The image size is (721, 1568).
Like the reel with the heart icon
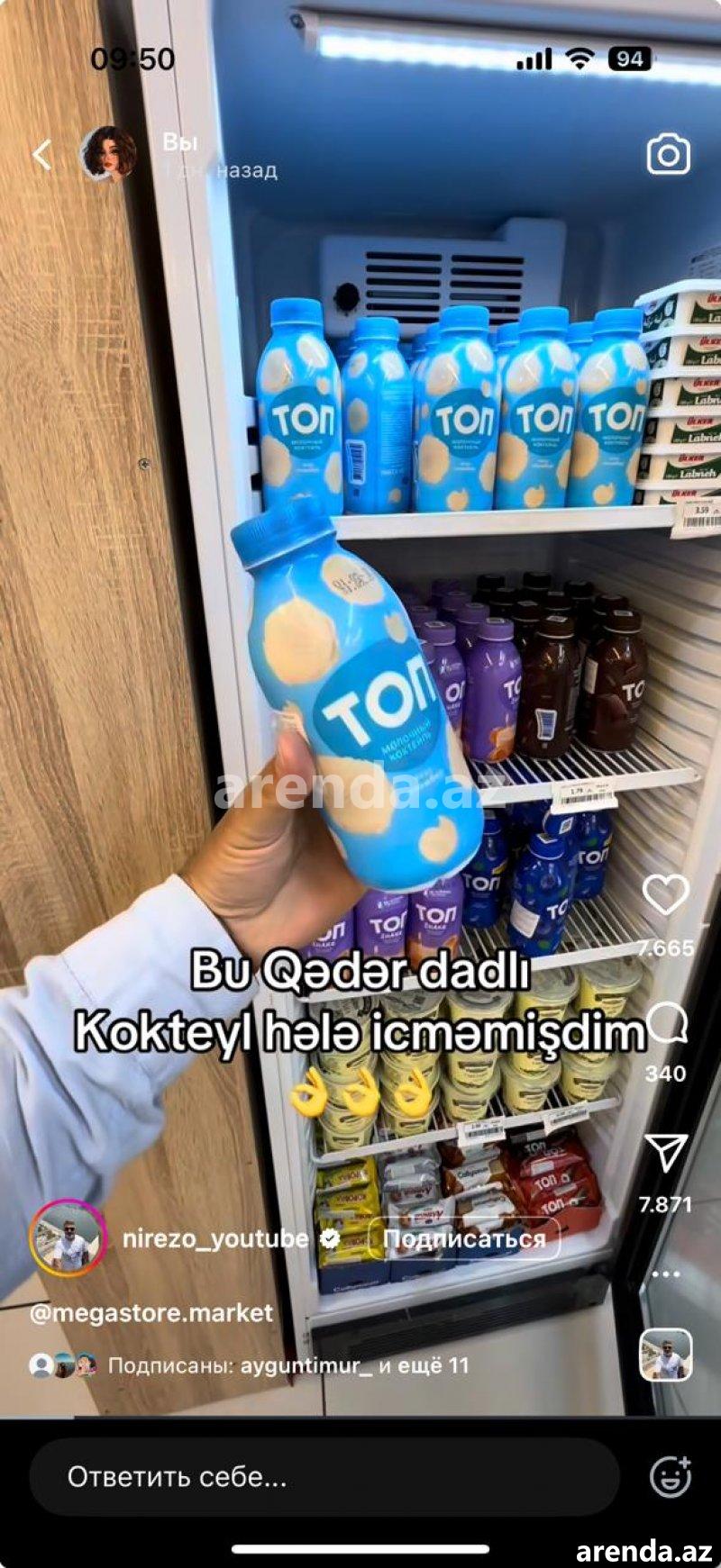coord(665,894)
